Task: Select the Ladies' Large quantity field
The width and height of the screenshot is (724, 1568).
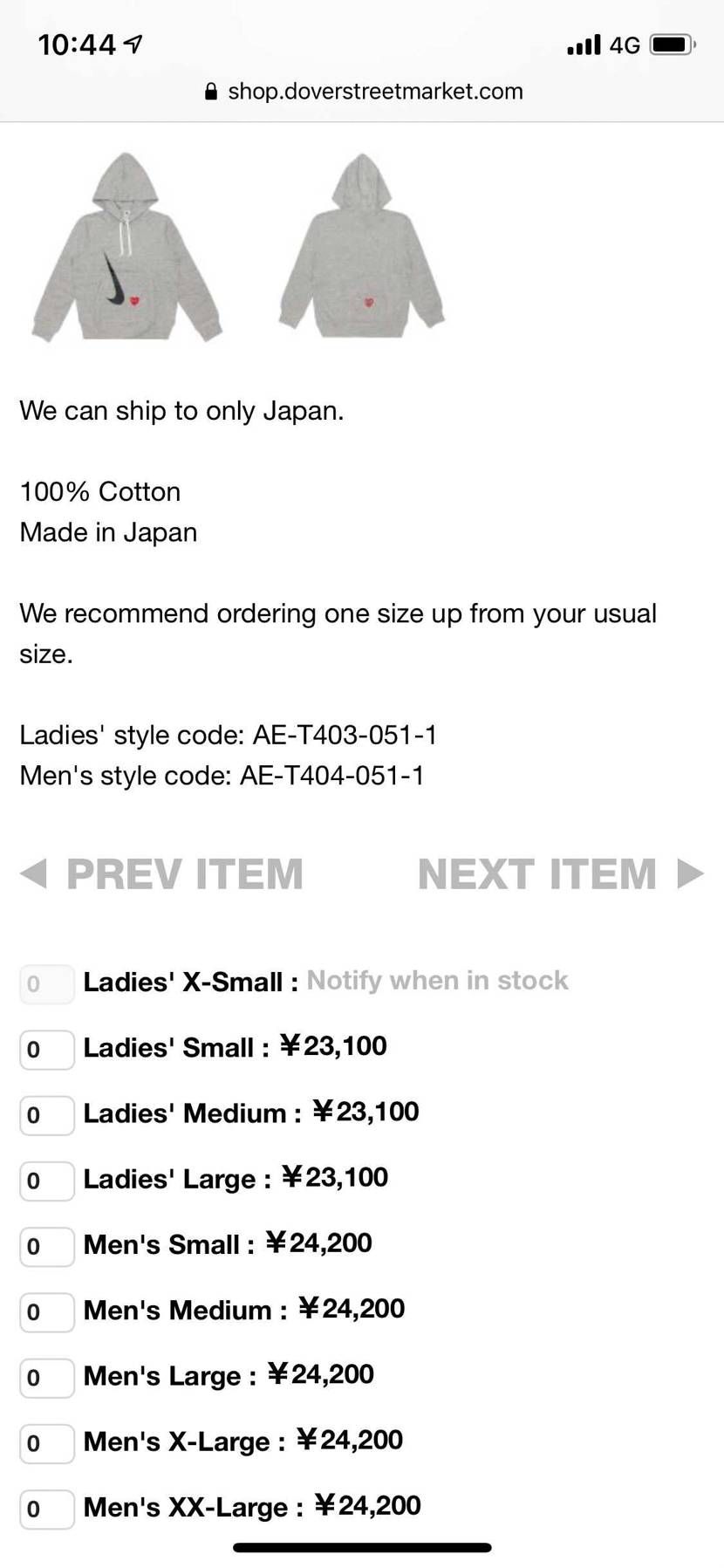Action: (x=46, y=1181)
